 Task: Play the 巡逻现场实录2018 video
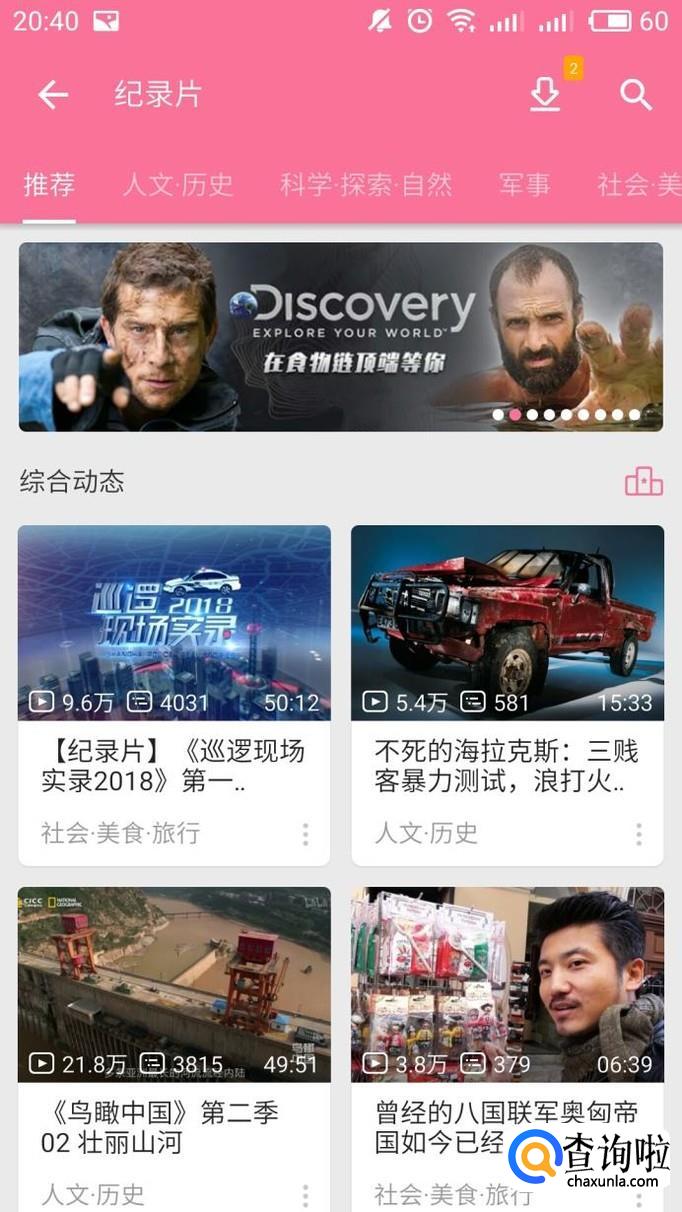coord(174,622)
